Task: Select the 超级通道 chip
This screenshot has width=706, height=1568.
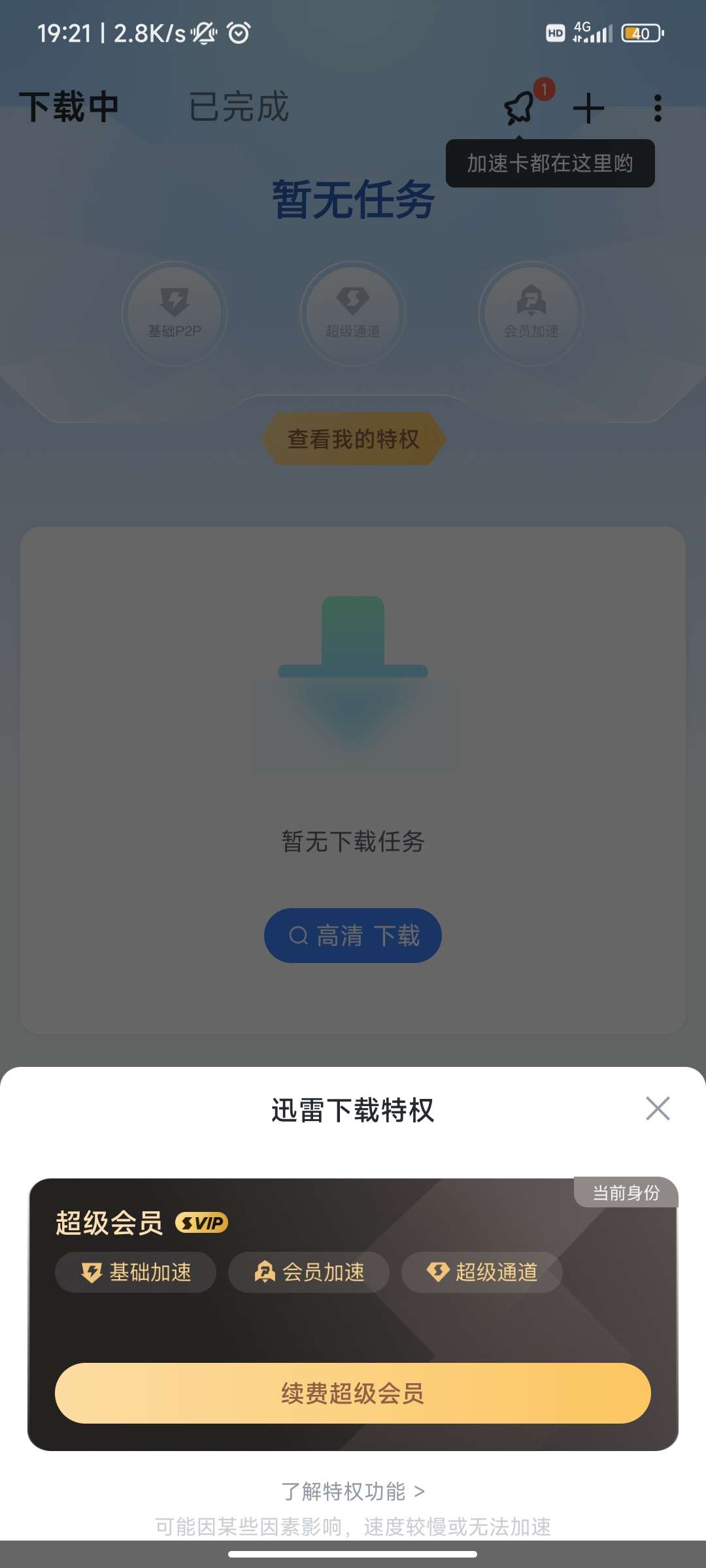Action: tap(482, 1272)
